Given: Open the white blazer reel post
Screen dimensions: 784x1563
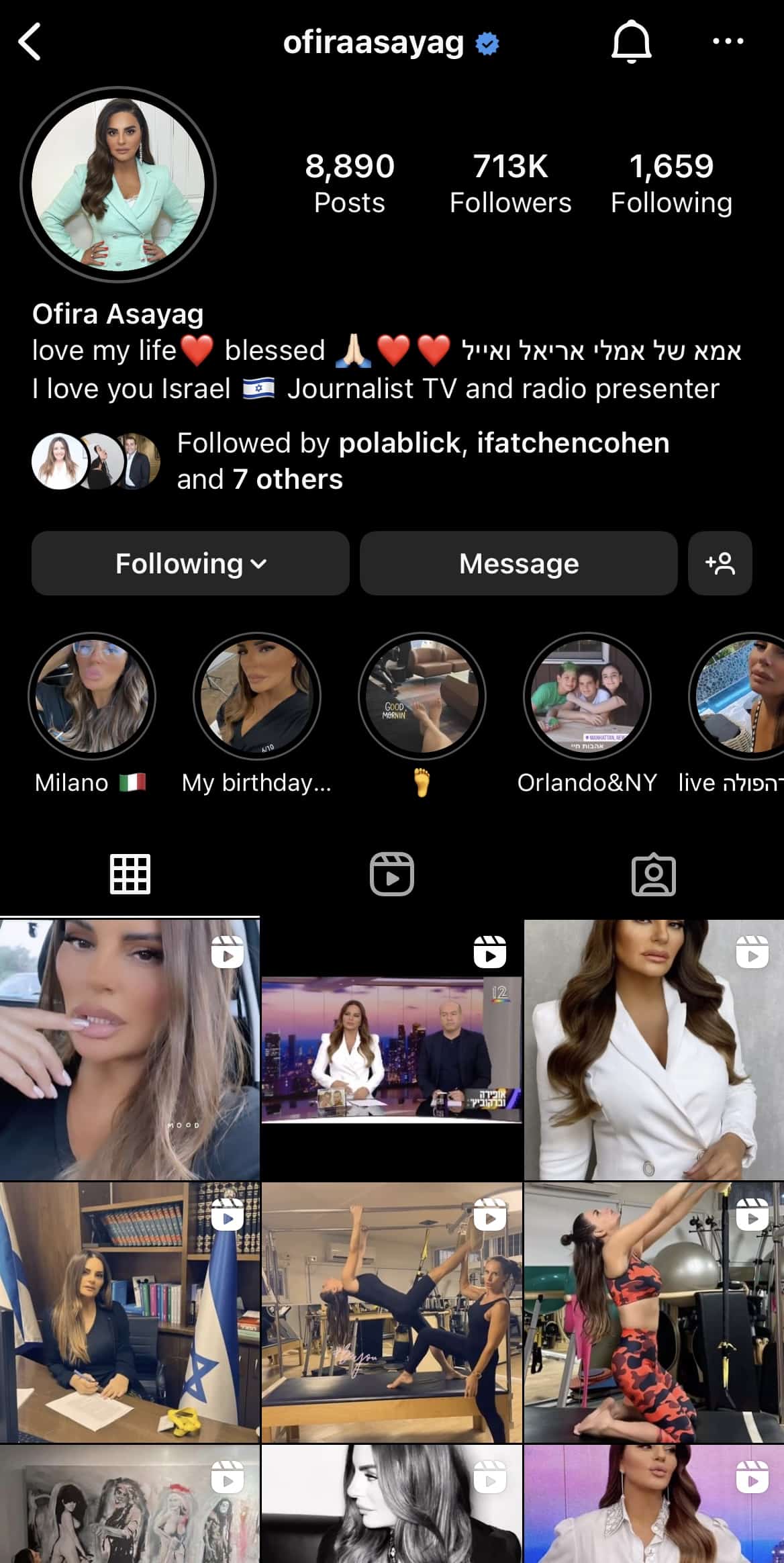Looking at the screenshot, I should tap(653, 1050).
